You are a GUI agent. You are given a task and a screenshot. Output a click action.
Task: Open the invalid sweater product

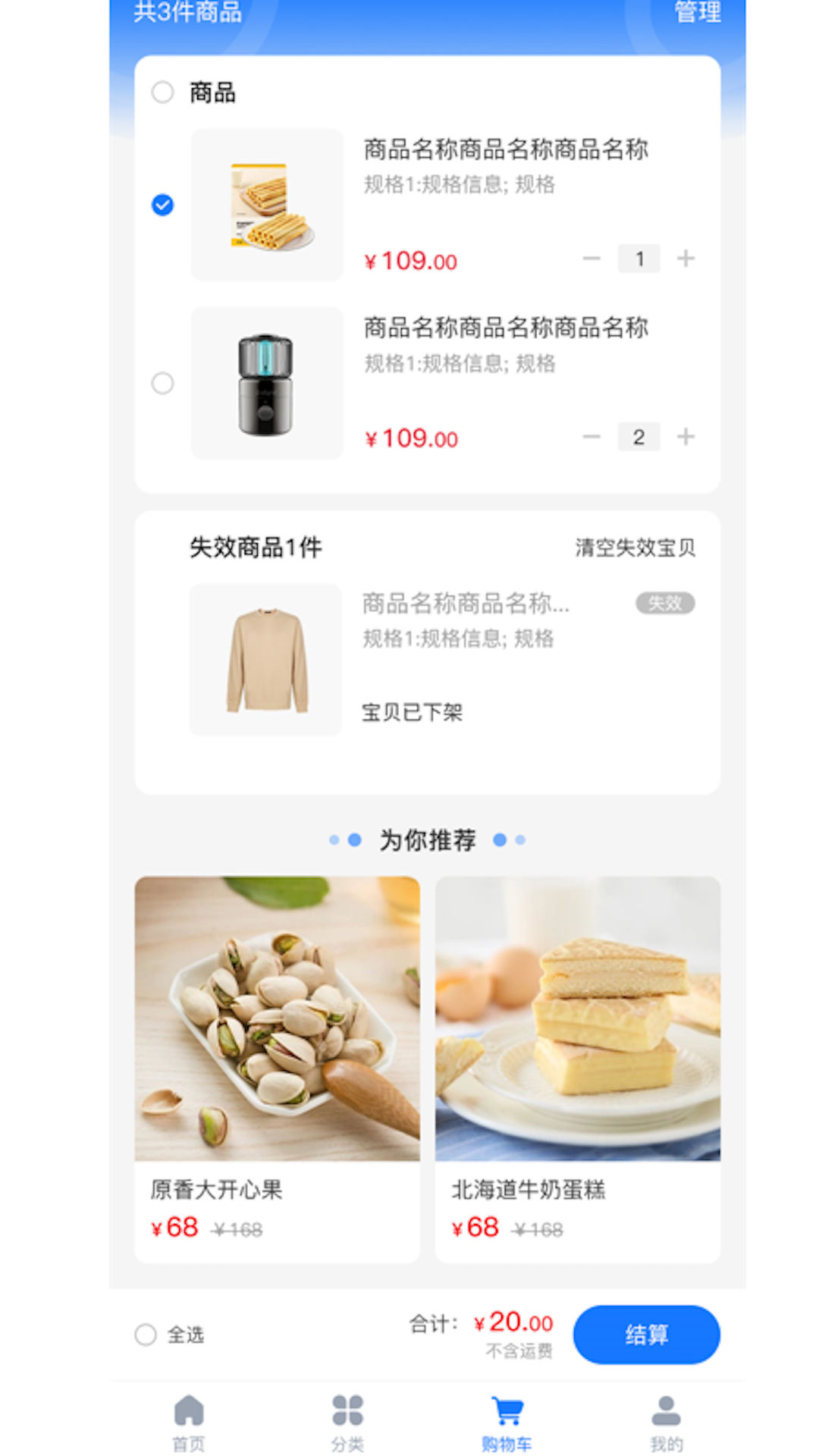[265, 659]
